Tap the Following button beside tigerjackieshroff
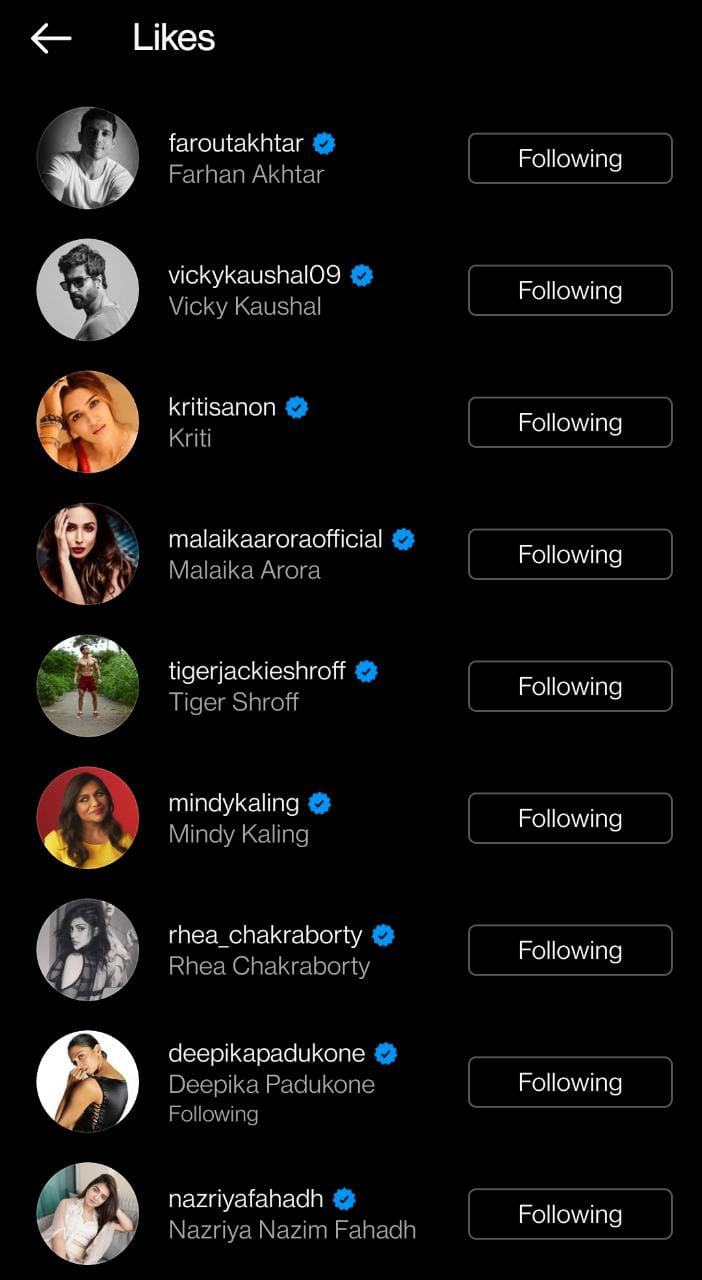Viewport: 702px width, 1280px height. coord(570,687)
